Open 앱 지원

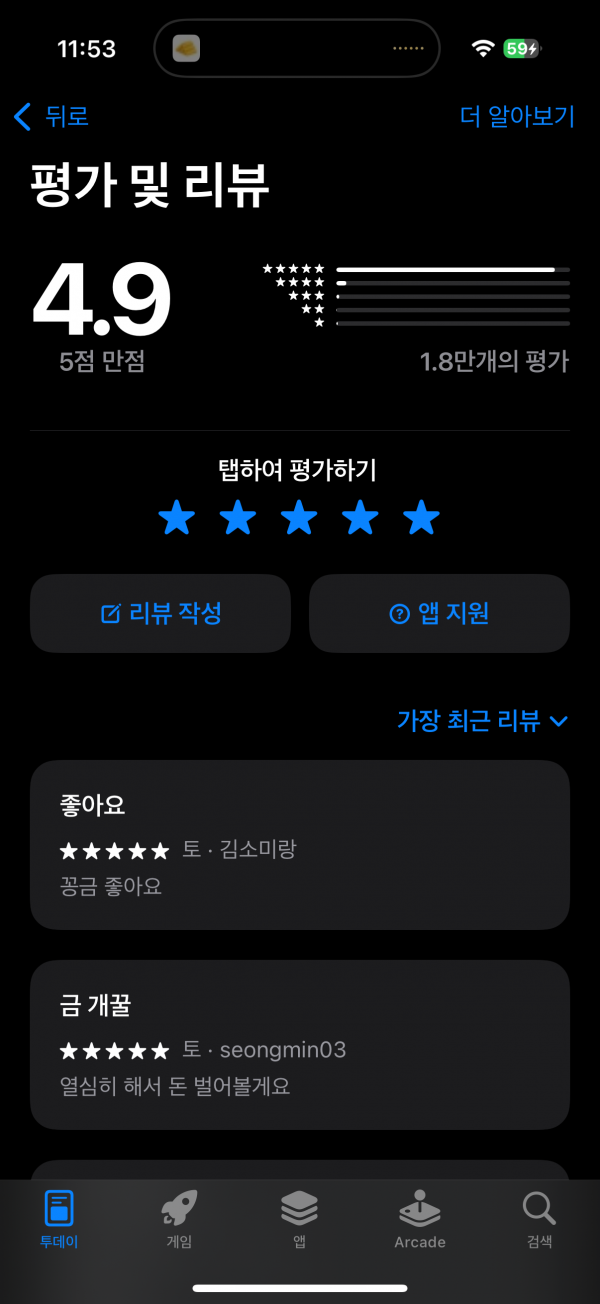[x=439, y=613]
